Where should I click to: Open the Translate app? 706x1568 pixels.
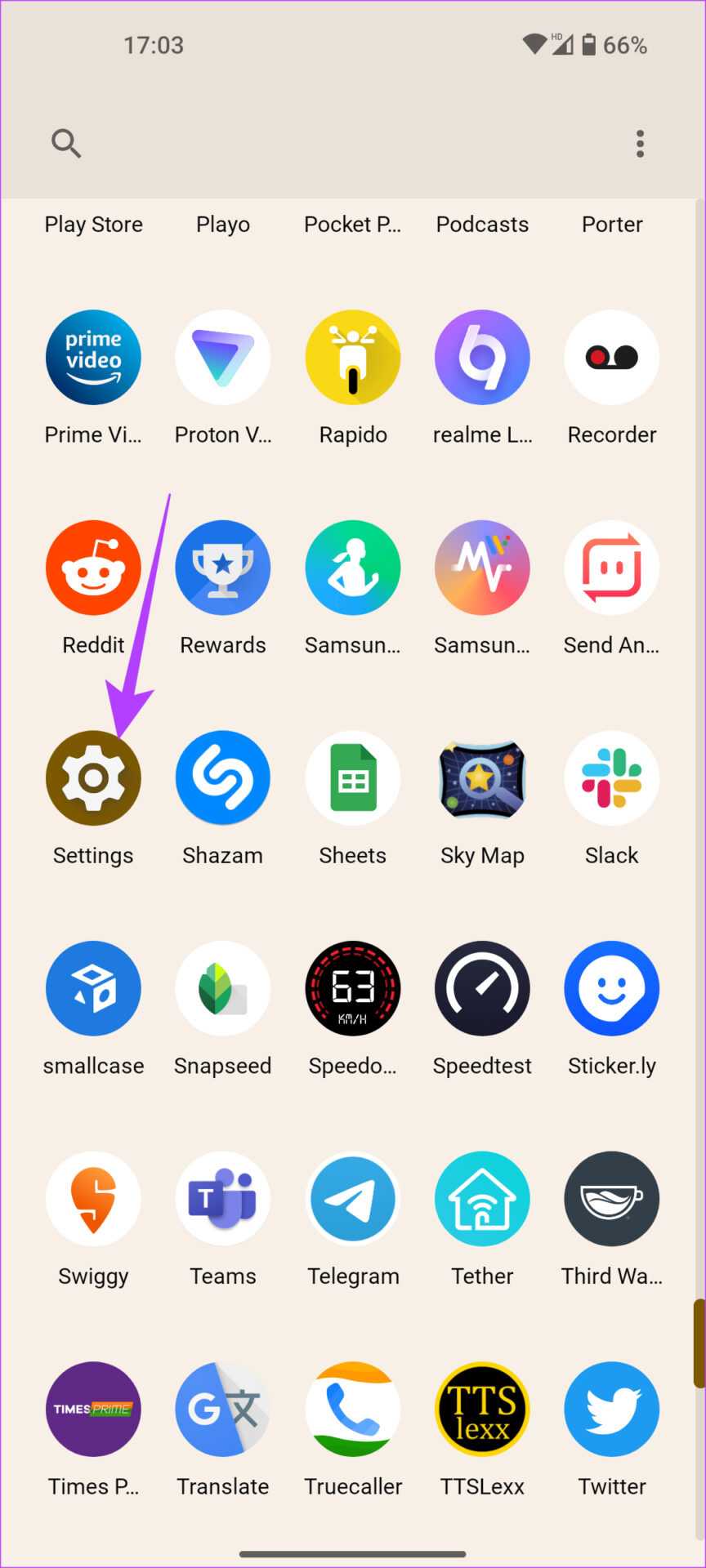(x=223, y=1410)
